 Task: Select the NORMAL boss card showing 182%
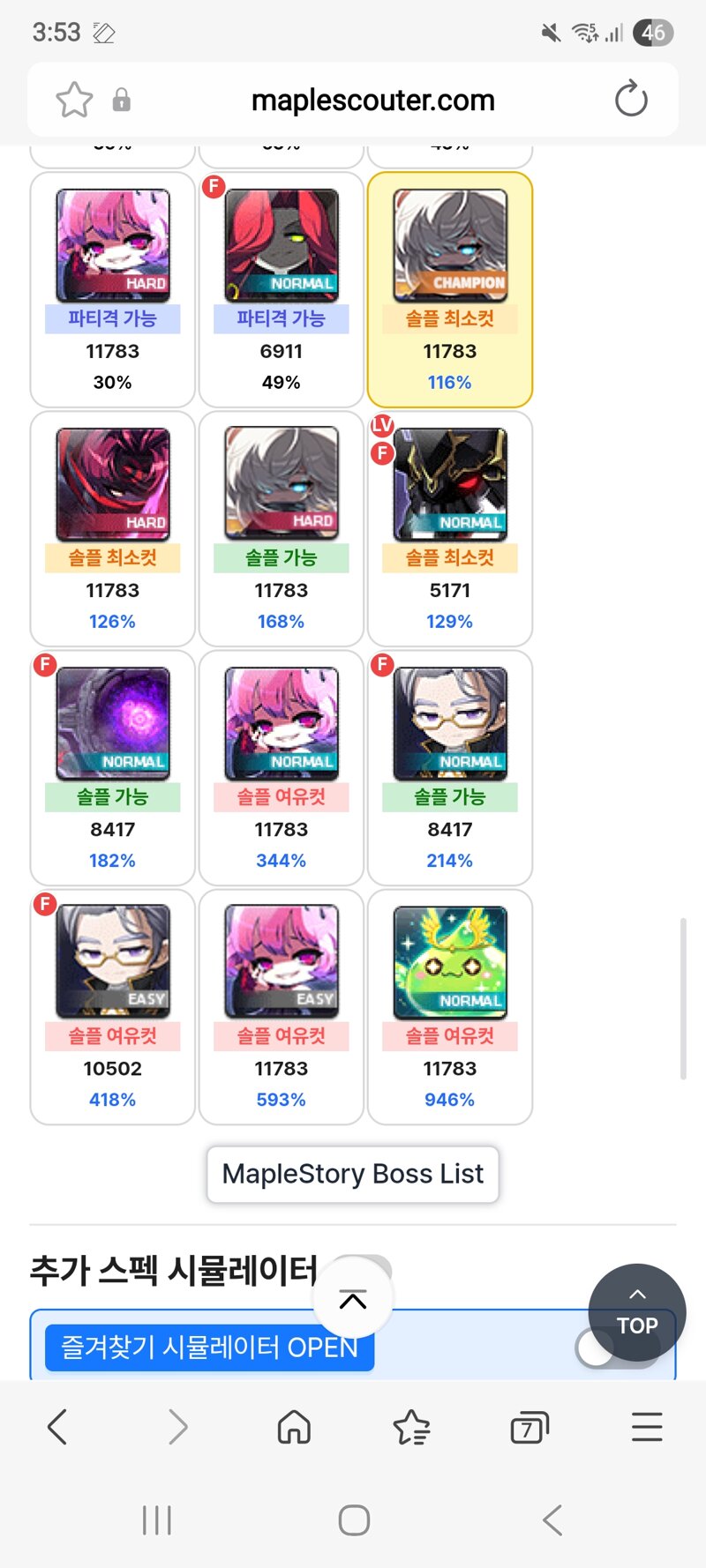(112, 767)
